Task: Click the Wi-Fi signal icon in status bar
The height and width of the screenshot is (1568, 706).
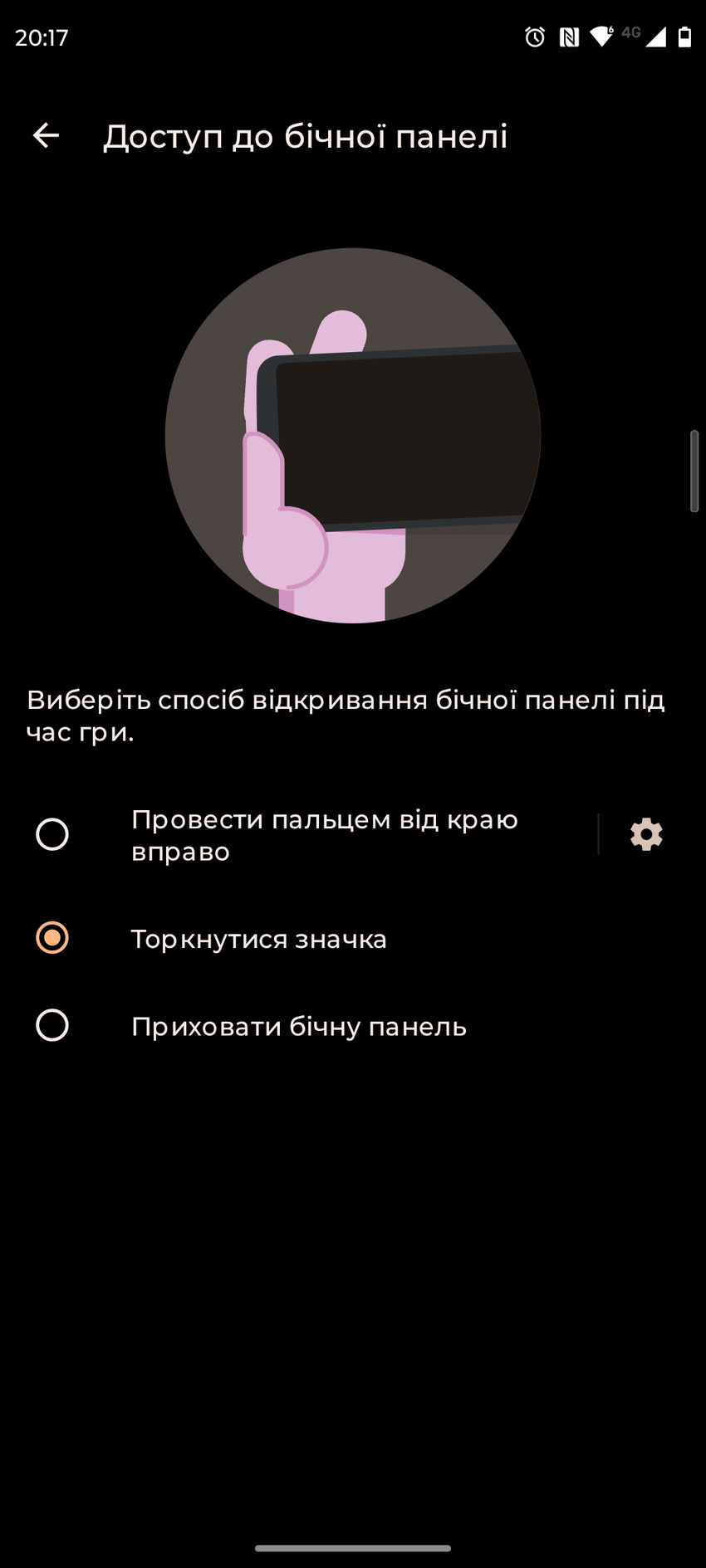Action: pos(601,35)
